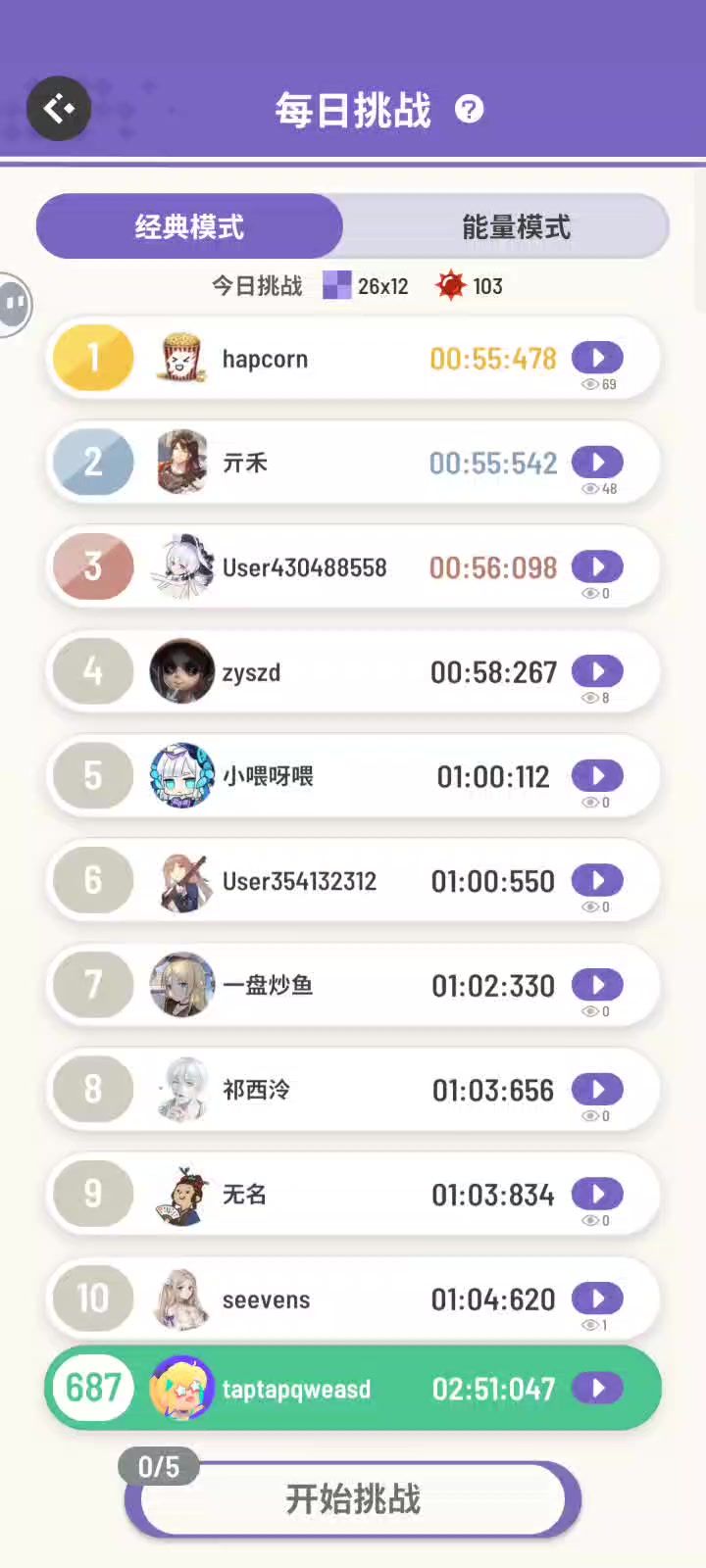Go back using the top-left arrow button
The width and height of the screenshot is (706, 1568).
pos(59,108)
